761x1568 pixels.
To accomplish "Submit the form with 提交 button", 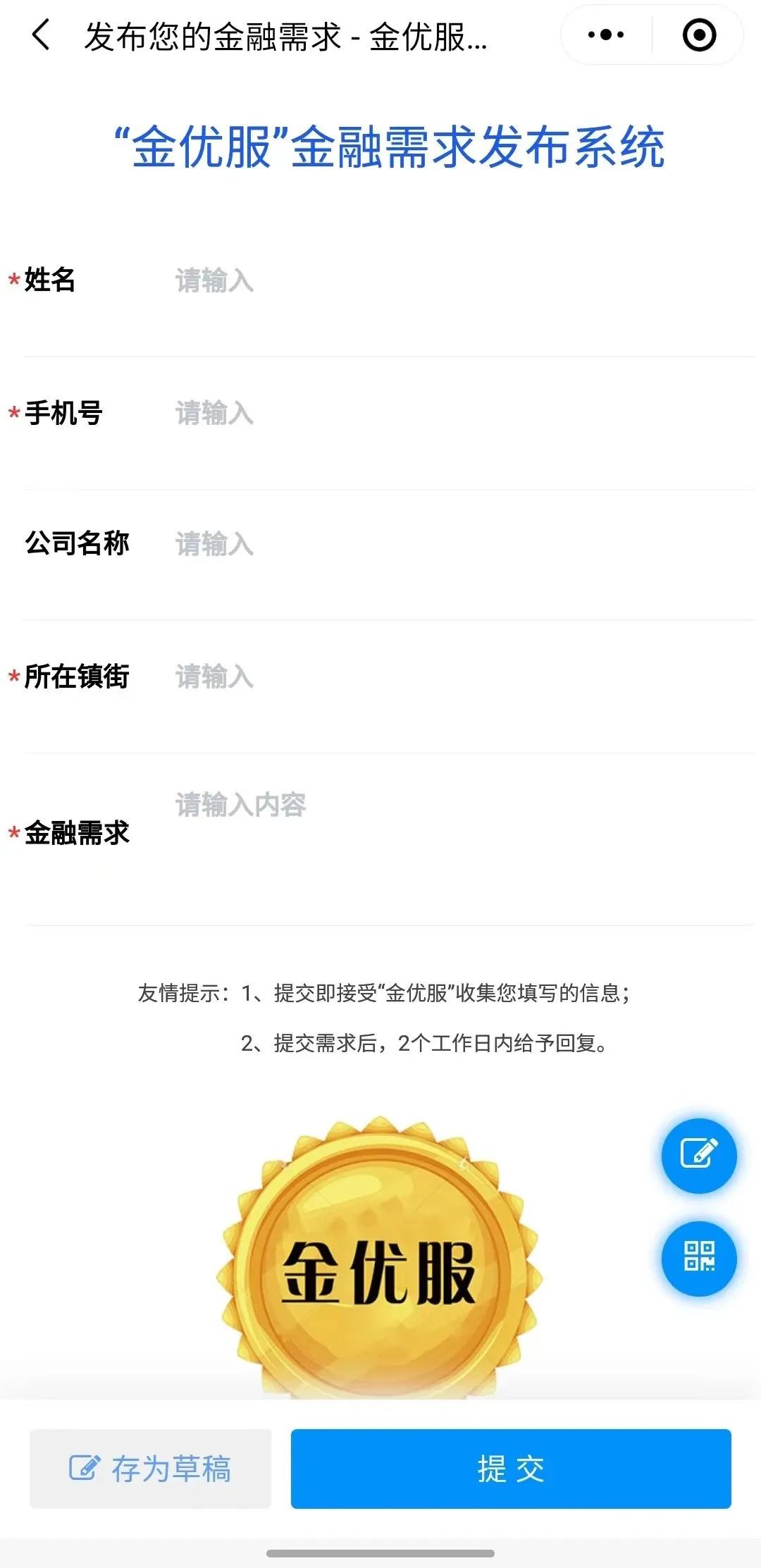I will click(511, 1469).
